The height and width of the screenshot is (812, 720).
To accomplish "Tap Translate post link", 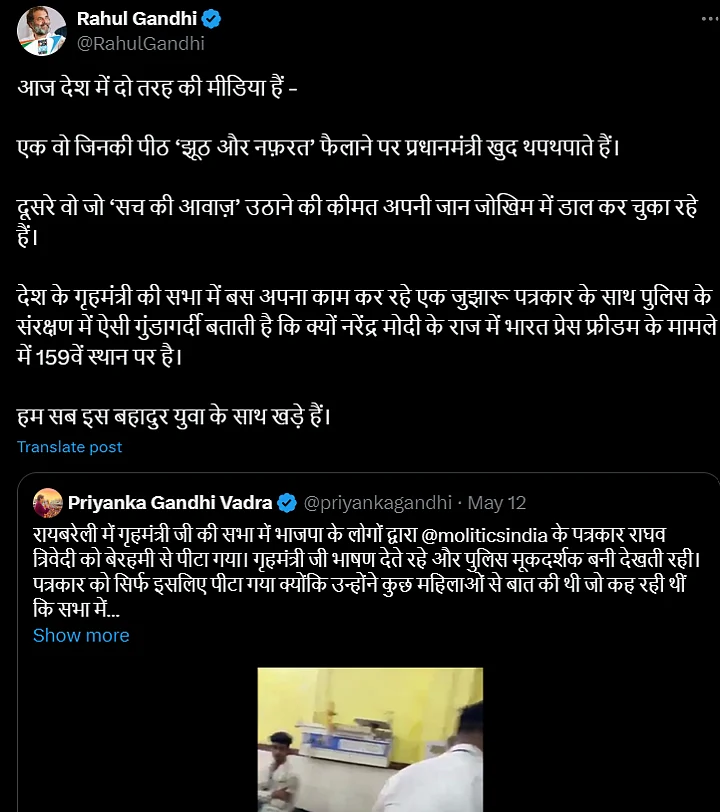I will pyautogui.click(x=70, y=447).
